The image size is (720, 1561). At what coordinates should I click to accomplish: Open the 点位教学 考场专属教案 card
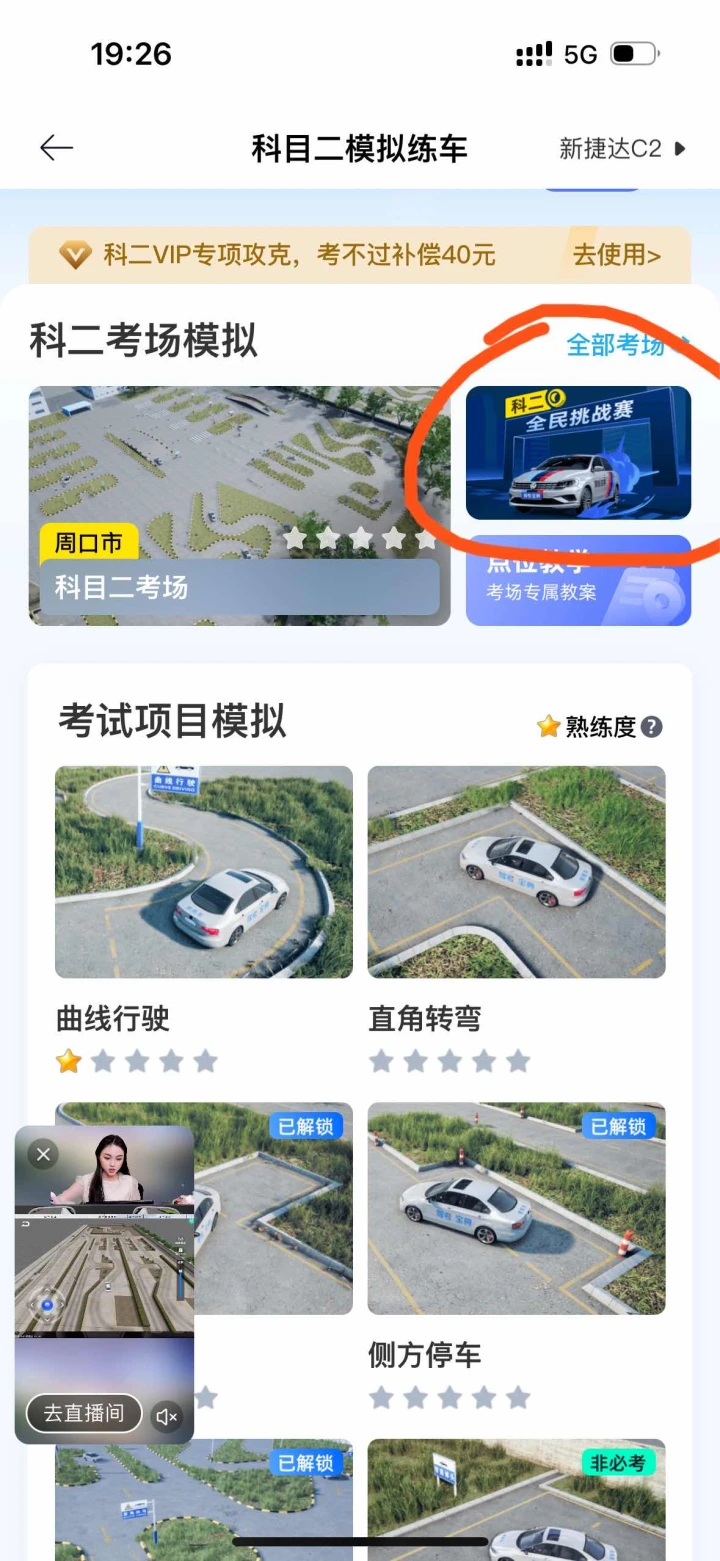tap(578, 582)
